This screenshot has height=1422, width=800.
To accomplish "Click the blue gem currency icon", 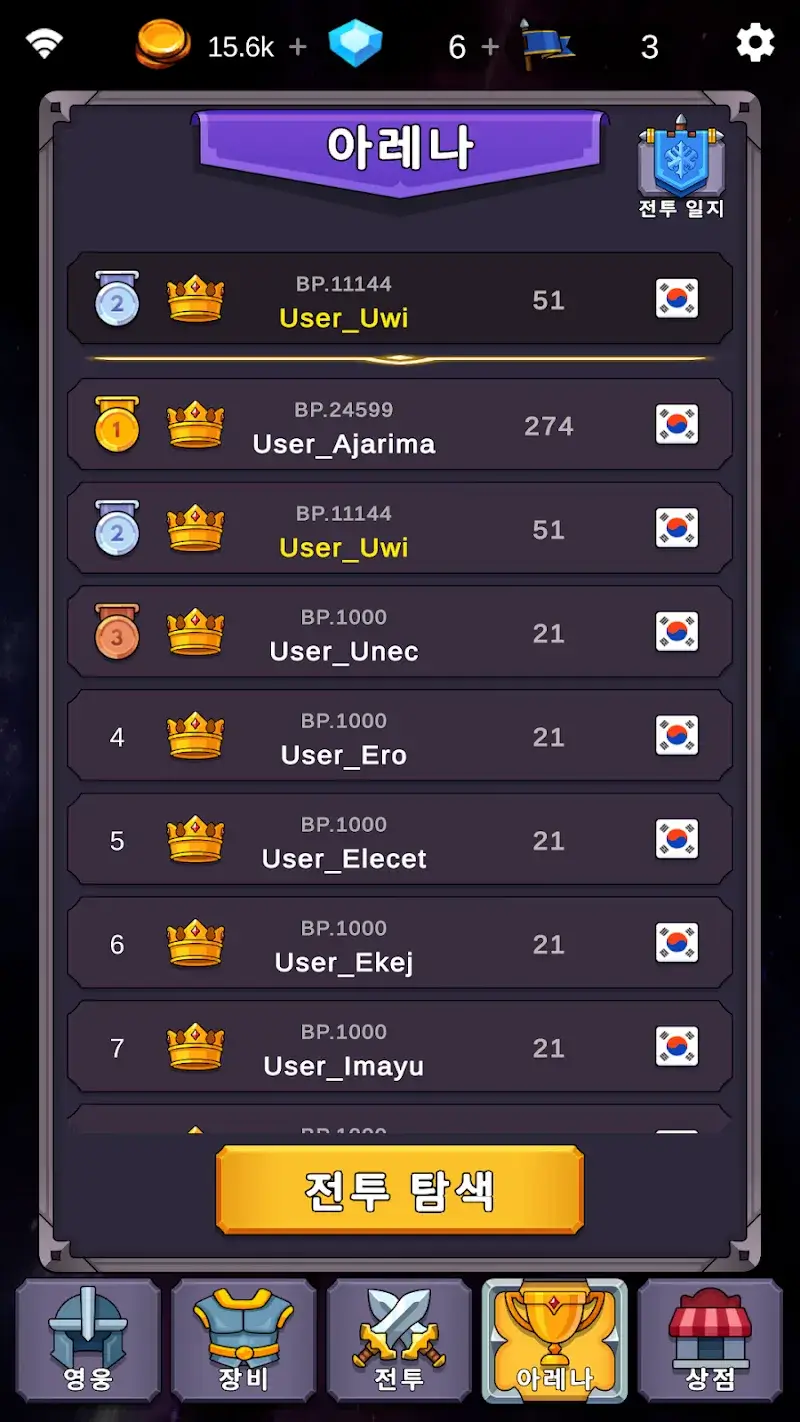I will pos(358,45).
